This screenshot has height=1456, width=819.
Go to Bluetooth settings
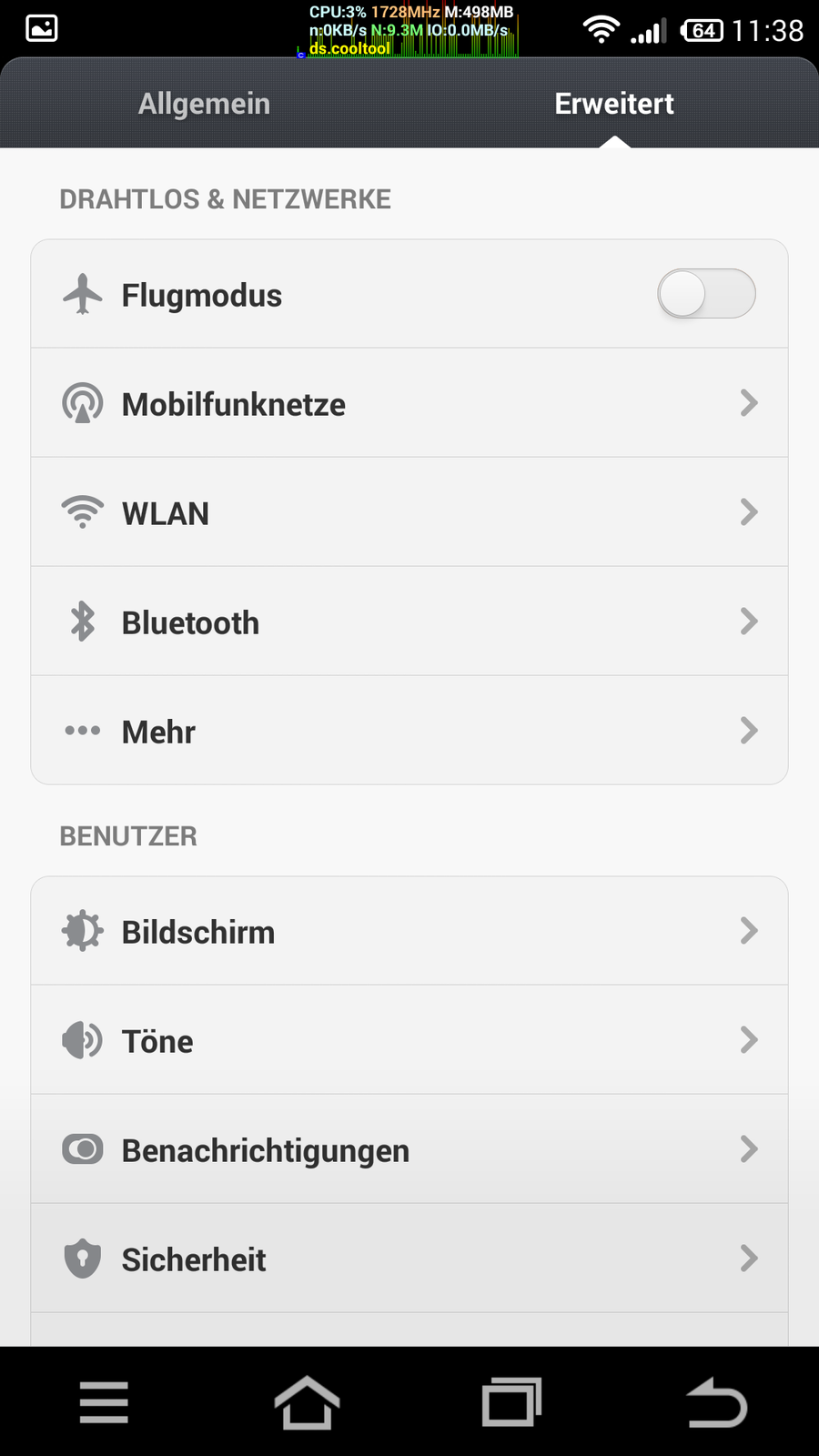(409, 622)
